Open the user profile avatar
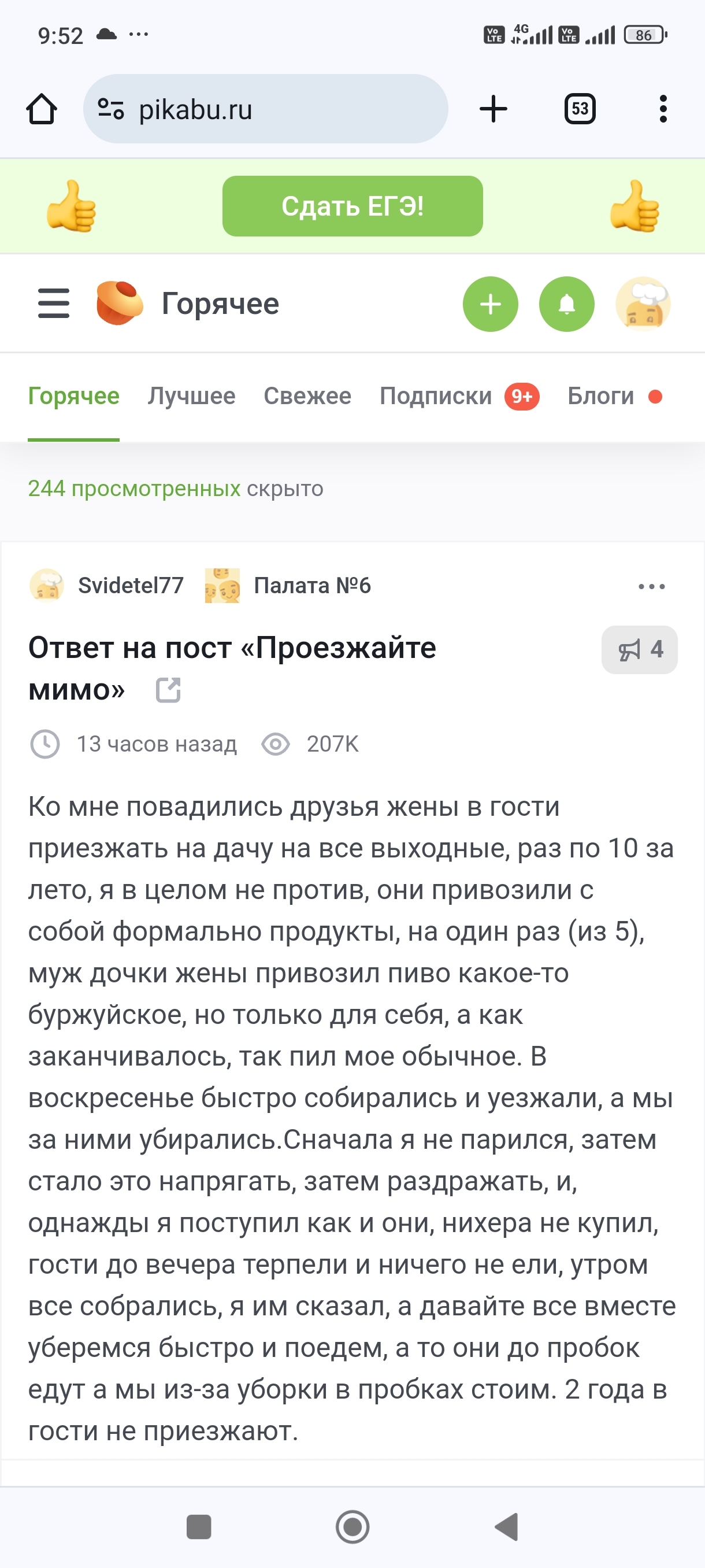 pos(643,304)
